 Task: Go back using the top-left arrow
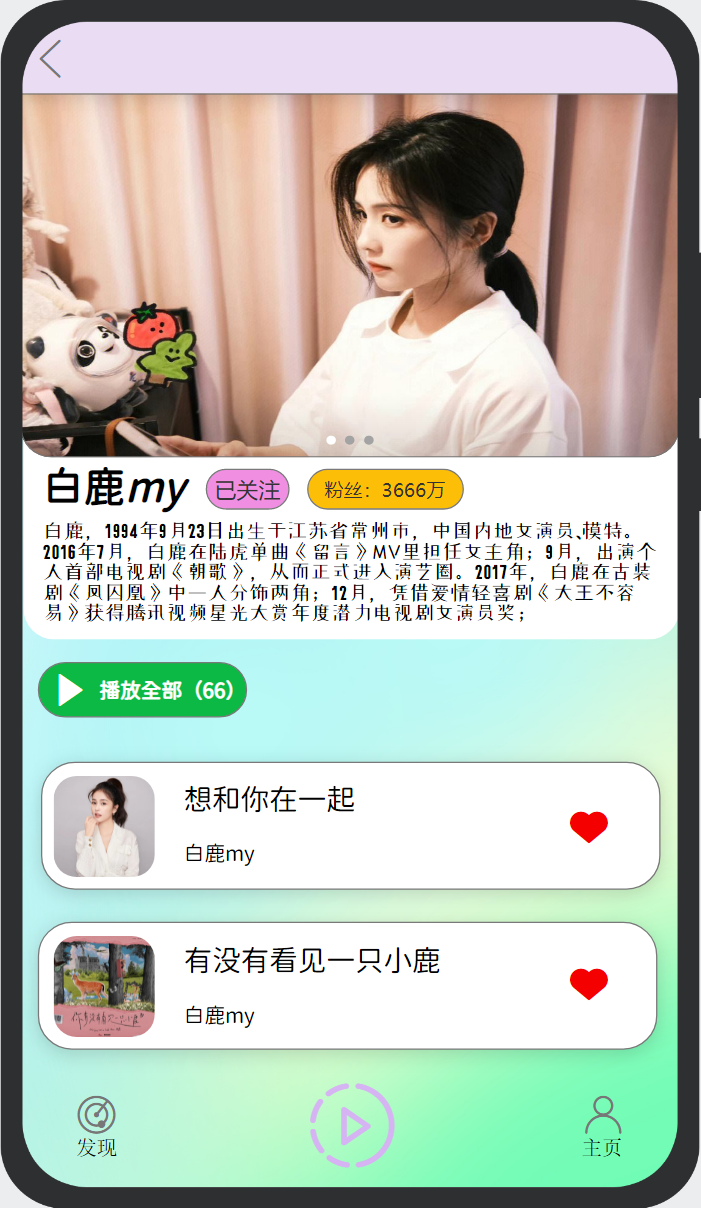(51, 59)
